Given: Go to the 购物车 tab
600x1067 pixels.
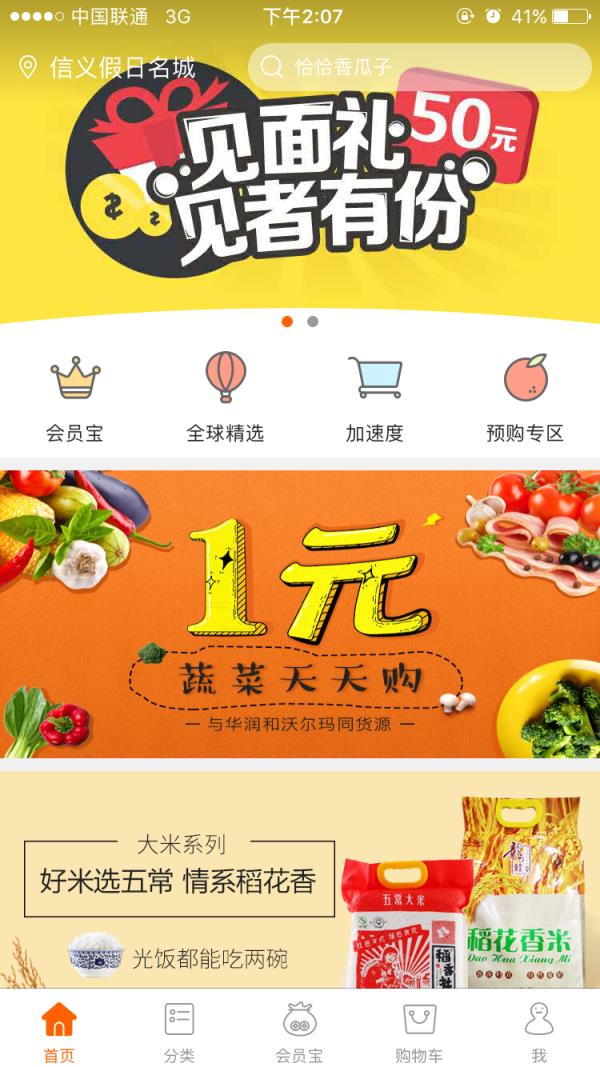Looking at the screenshot, I should pyautogui.click(x=419, y=1030).
